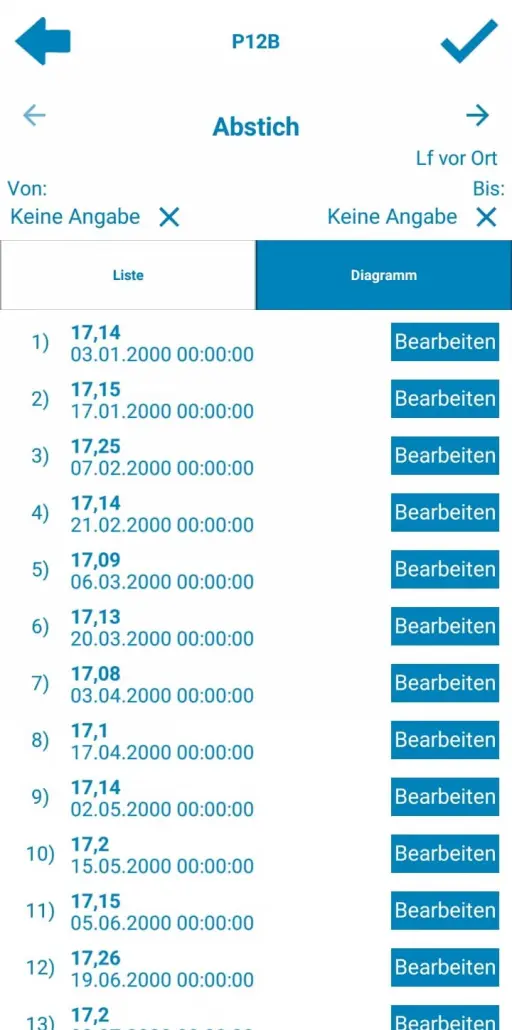
Task: Edit entry 3 with value 17,25
Action: click(445, 455)
